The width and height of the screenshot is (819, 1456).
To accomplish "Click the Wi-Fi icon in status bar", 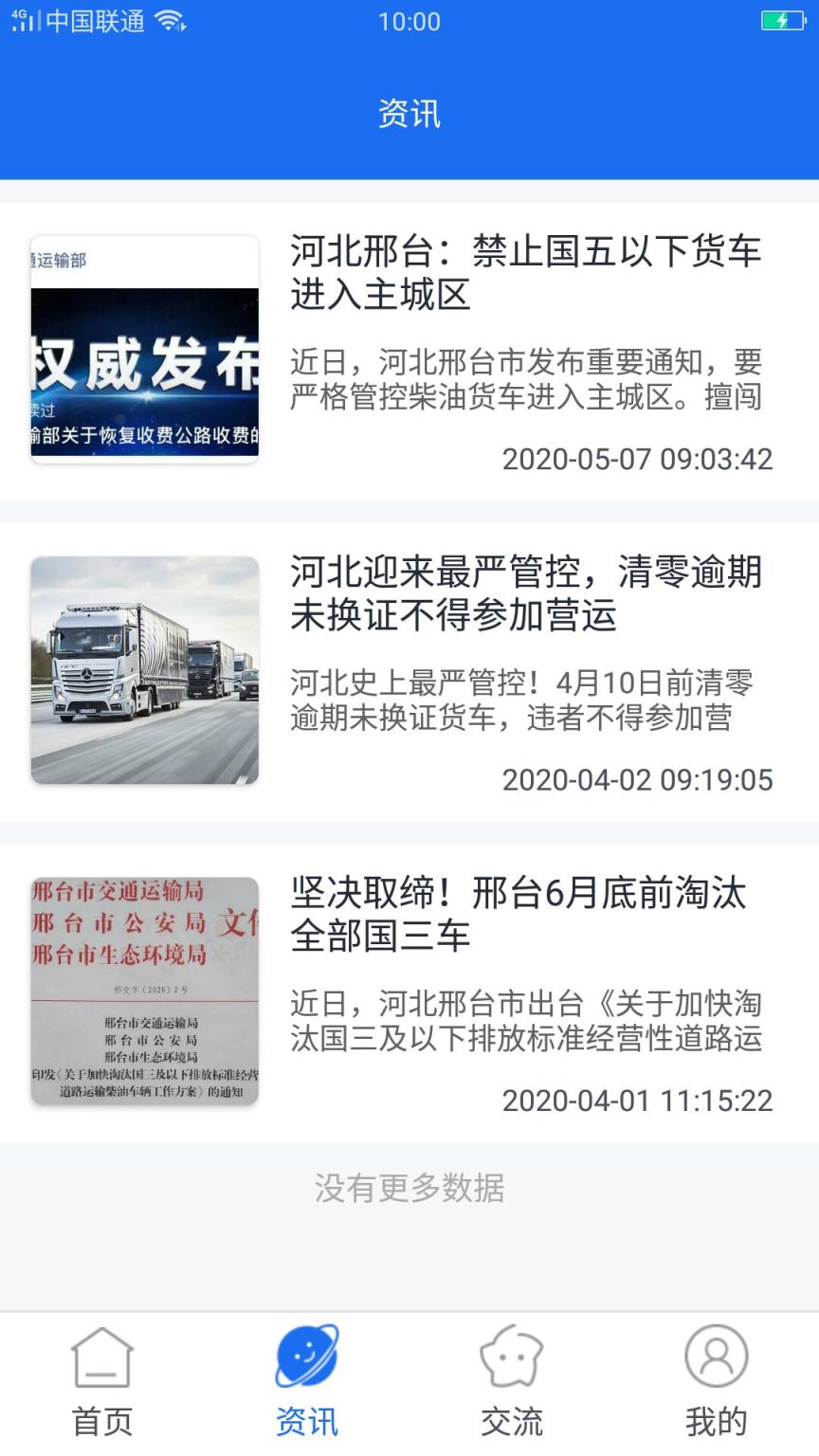I will 166,21.
